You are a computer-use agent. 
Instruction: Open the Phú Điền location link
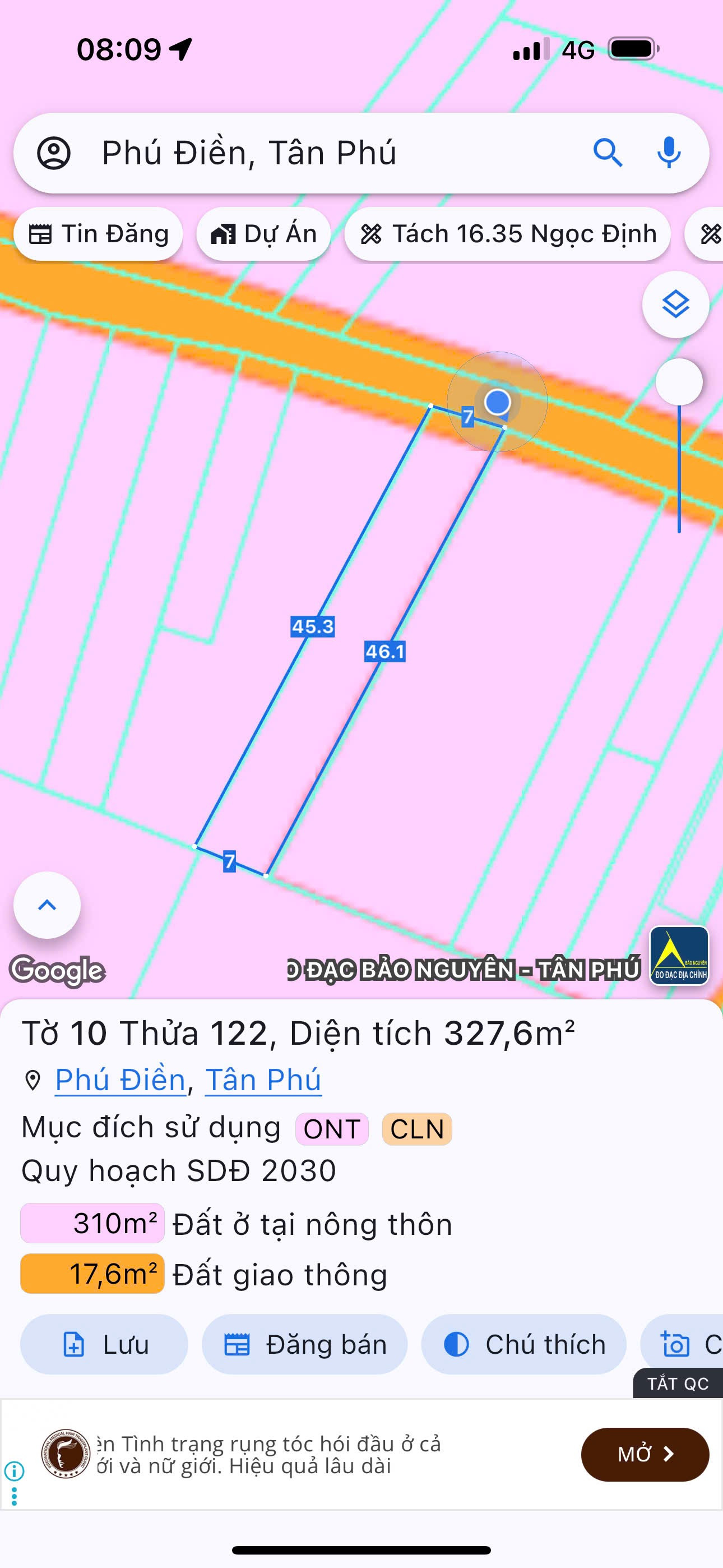[x=120, y=1081]
